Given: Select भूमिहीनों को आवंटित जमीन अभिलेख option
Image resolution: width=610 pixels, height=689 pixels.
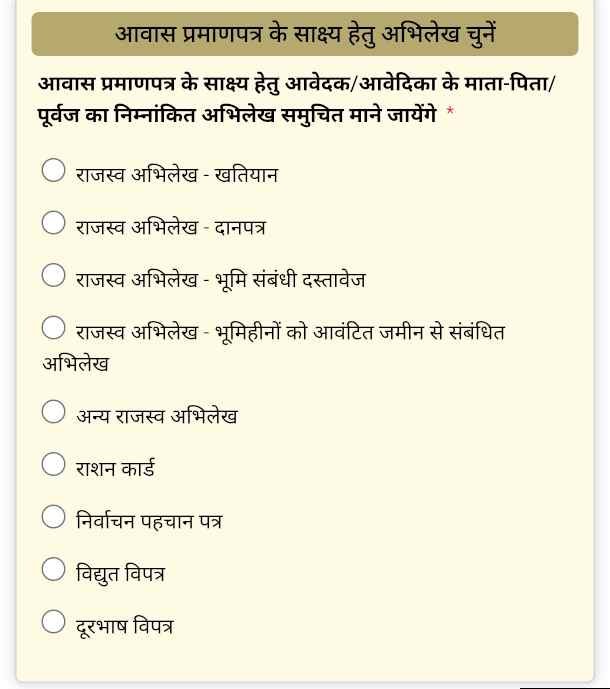Looking at the screenshot, I should tap(54, 328).
